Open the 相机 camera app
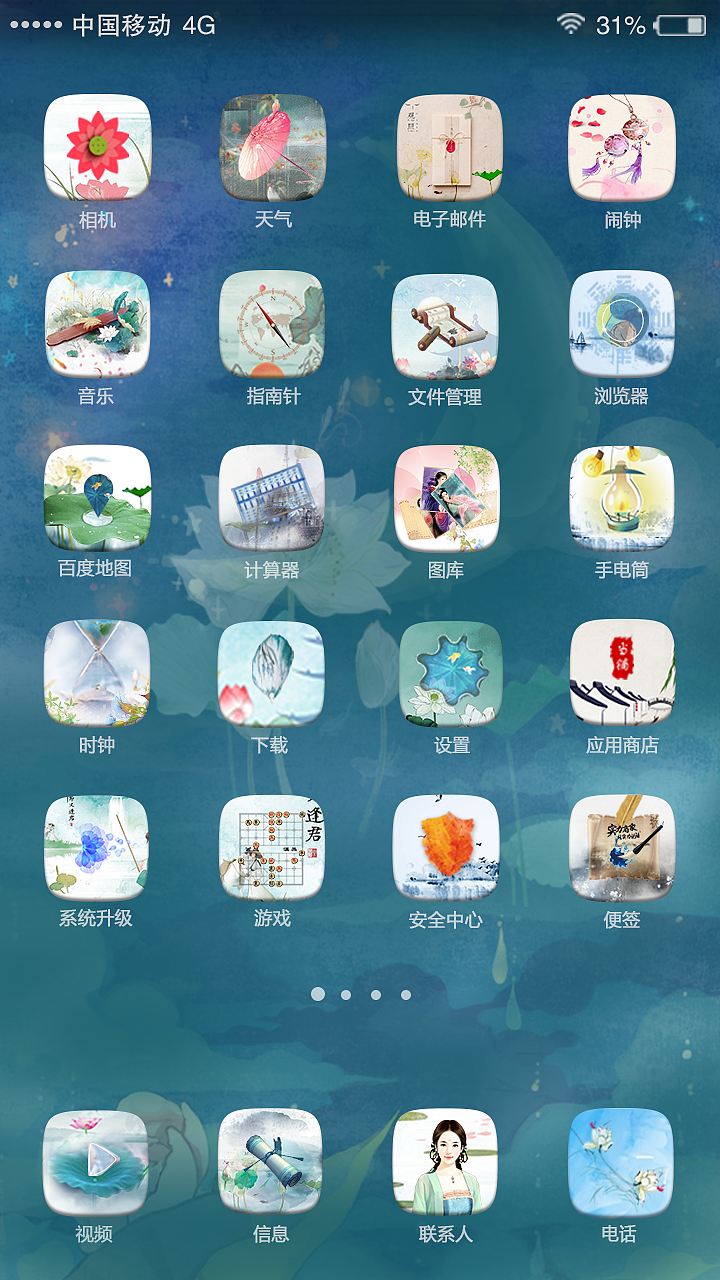Viewport: 720px width, 1280px height. tap(97, 148)
